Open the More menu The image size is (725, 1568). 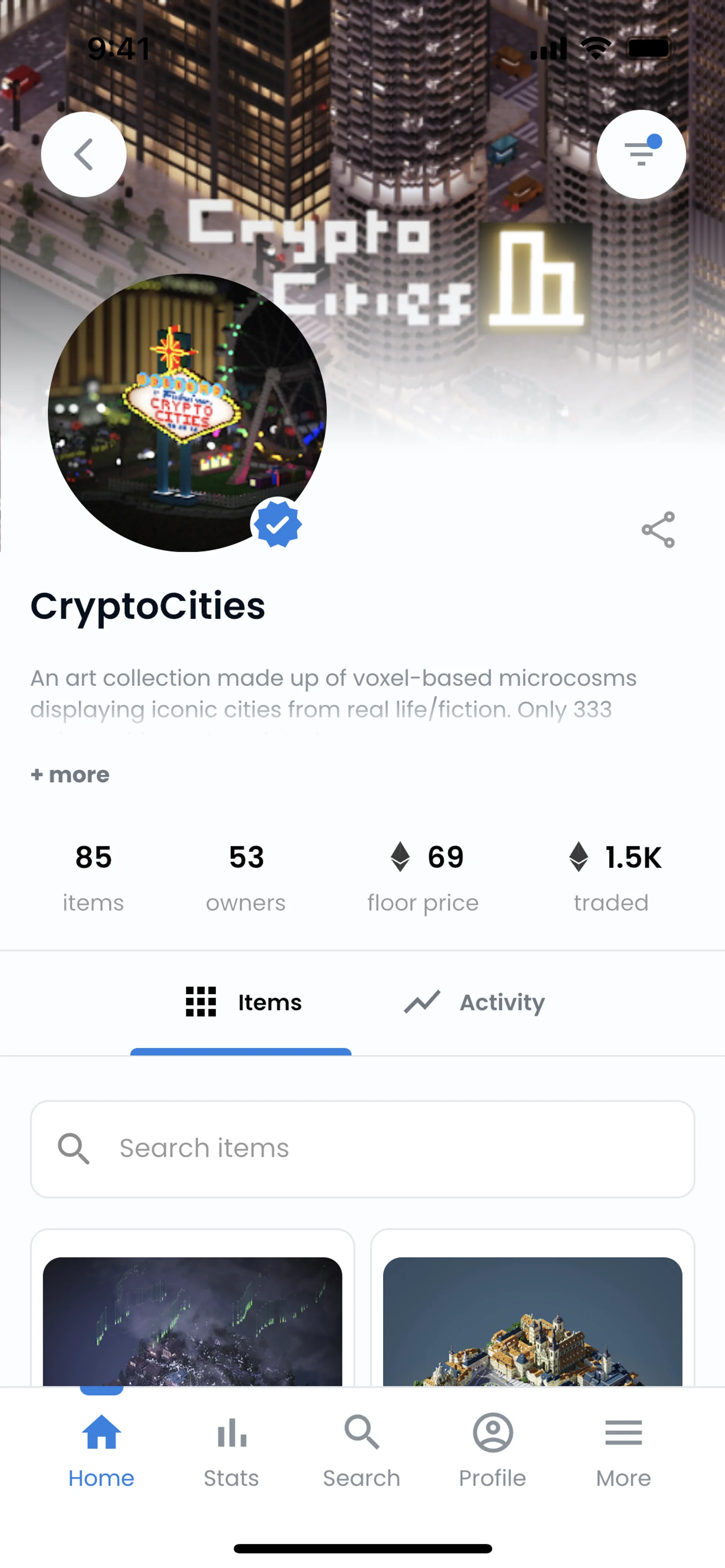[623, 1451]
